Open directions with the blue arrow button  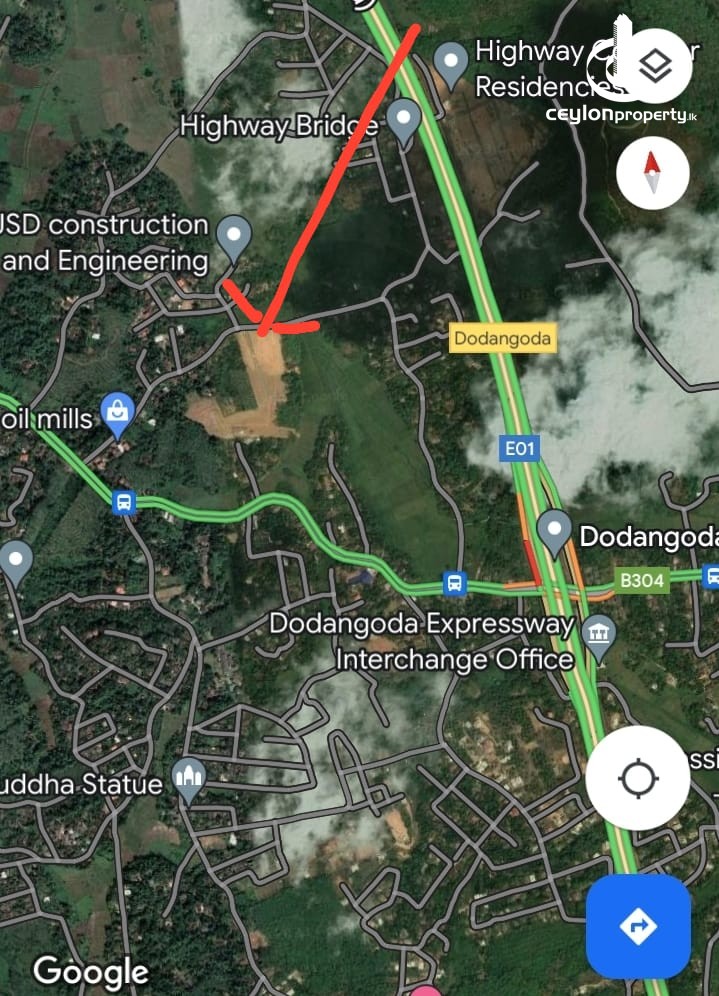pos(638,926)
